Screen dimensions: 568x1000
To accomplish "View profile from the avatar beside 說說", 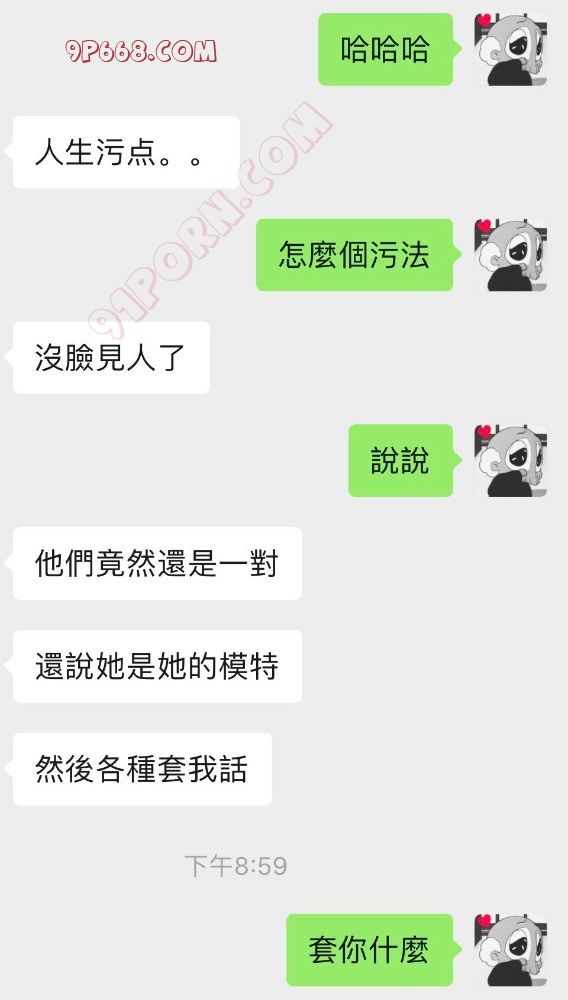I will [x=511, y=460].
